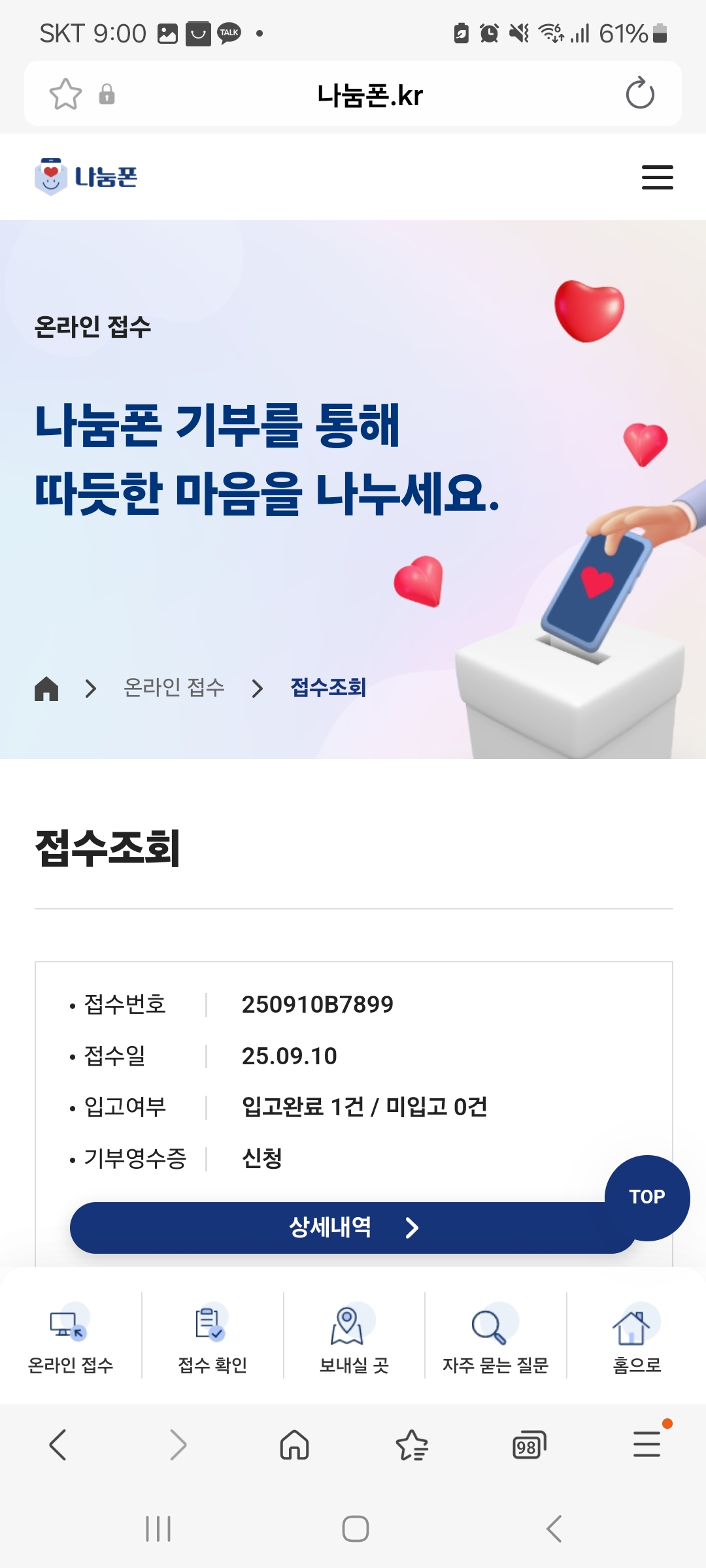Go to 홈으로
This screenshot has width=706, height=1568.
click(637, 1336)
